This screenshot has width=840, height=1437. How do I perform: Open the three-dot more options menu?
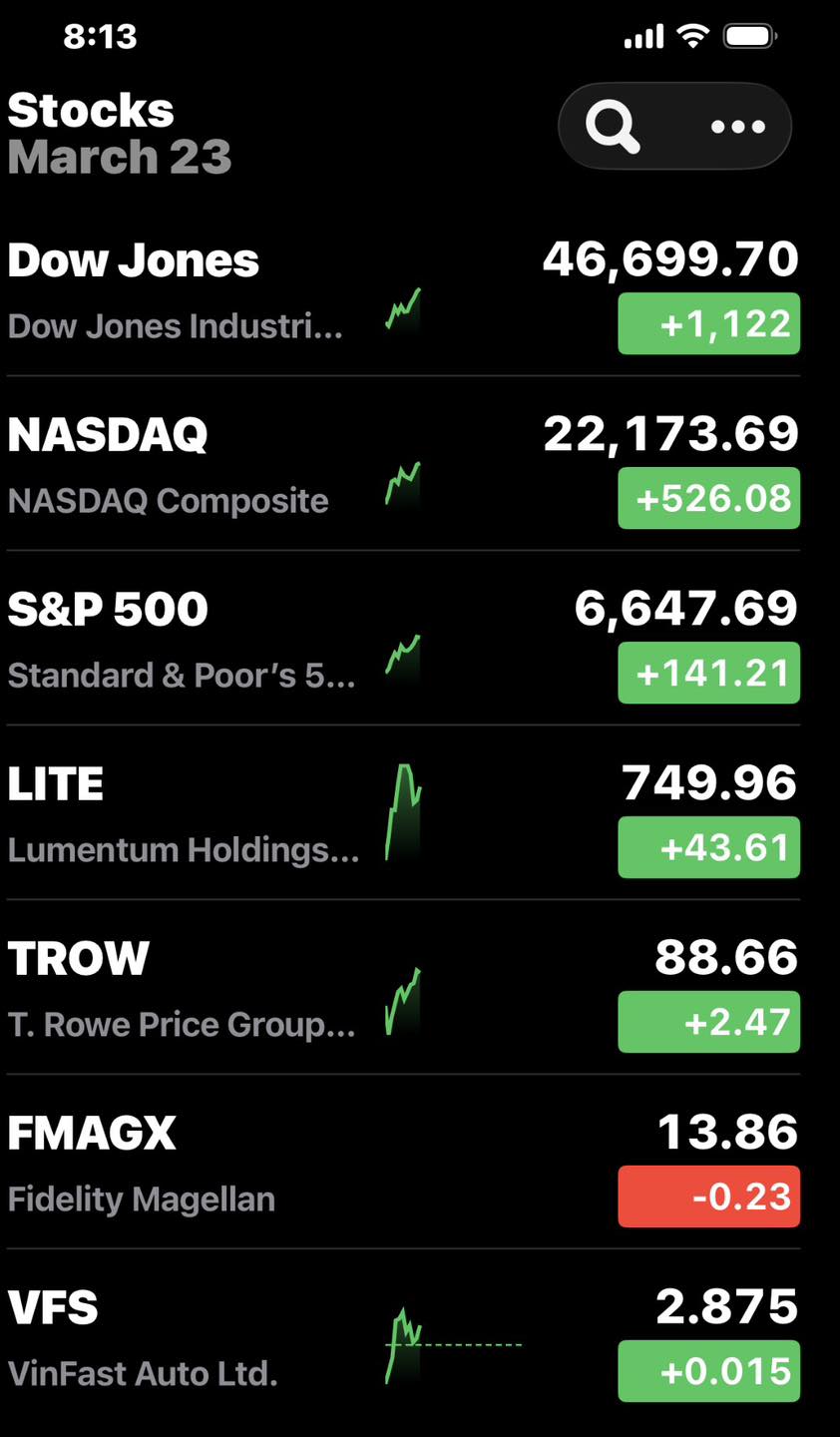(x=738, y=127)
